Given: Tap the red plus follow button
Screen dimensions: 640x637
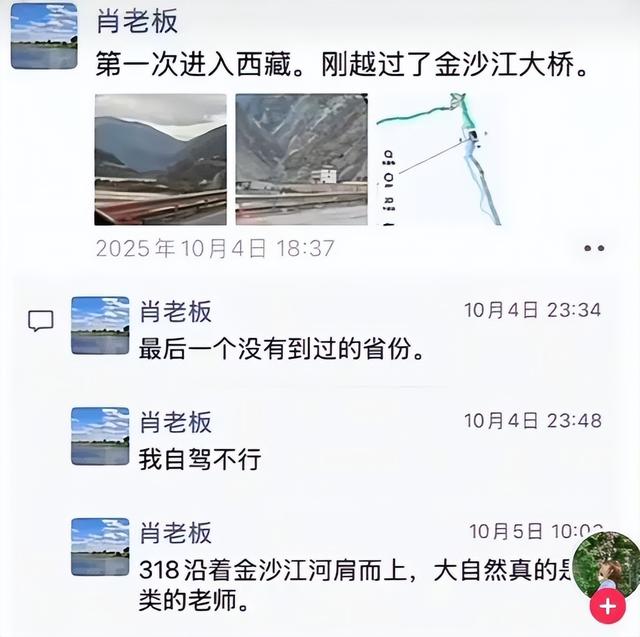Looking at the screenshot, I should 607,605.
